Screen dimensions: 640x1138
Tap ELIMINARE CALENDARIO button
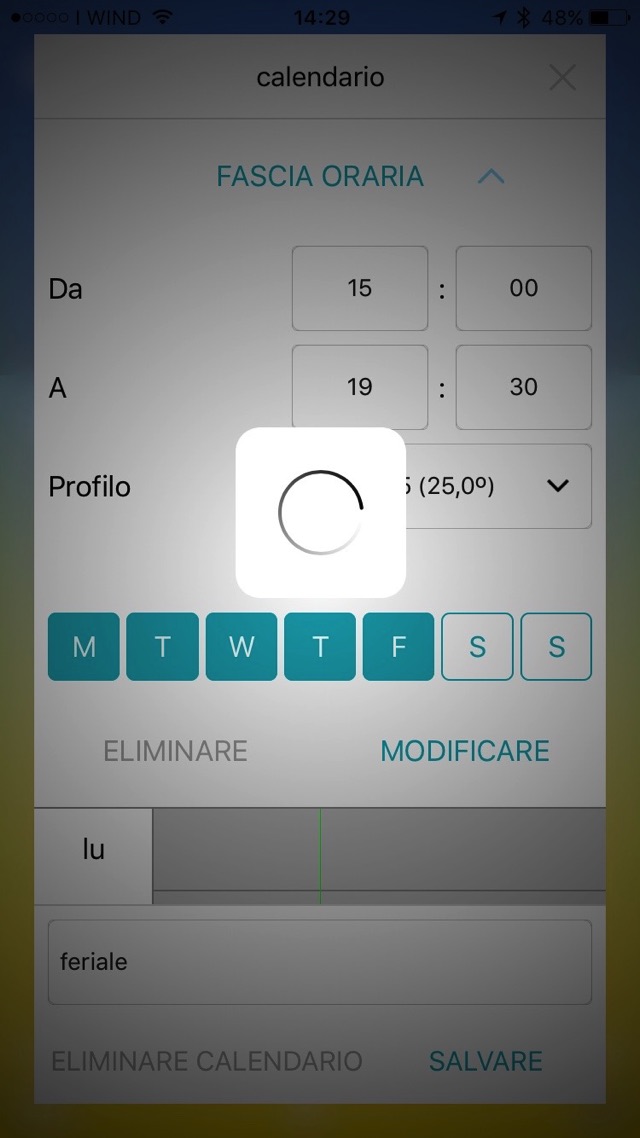coord(207,1061)
